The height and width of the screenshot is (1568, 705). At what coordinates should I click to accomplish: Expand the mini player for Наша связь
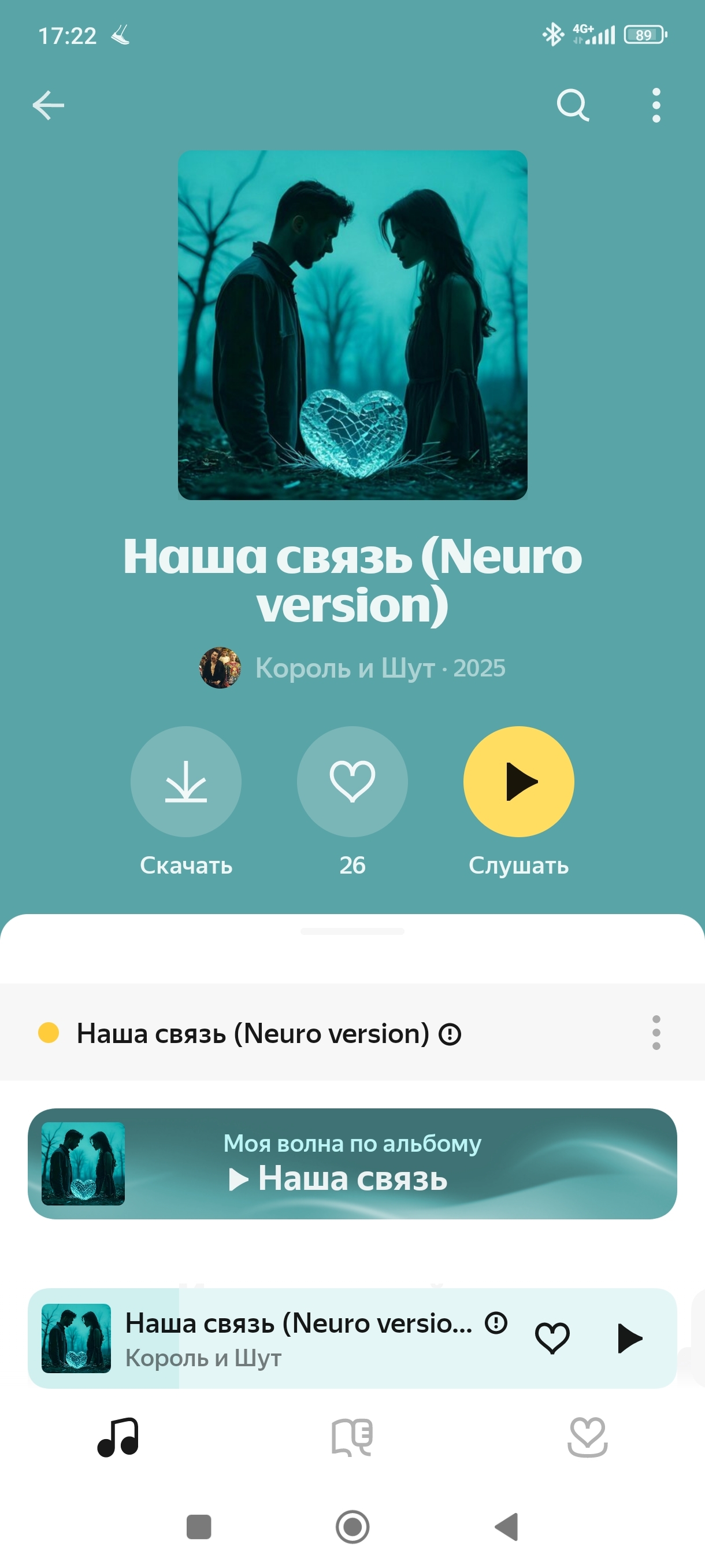coord(298,1338)
